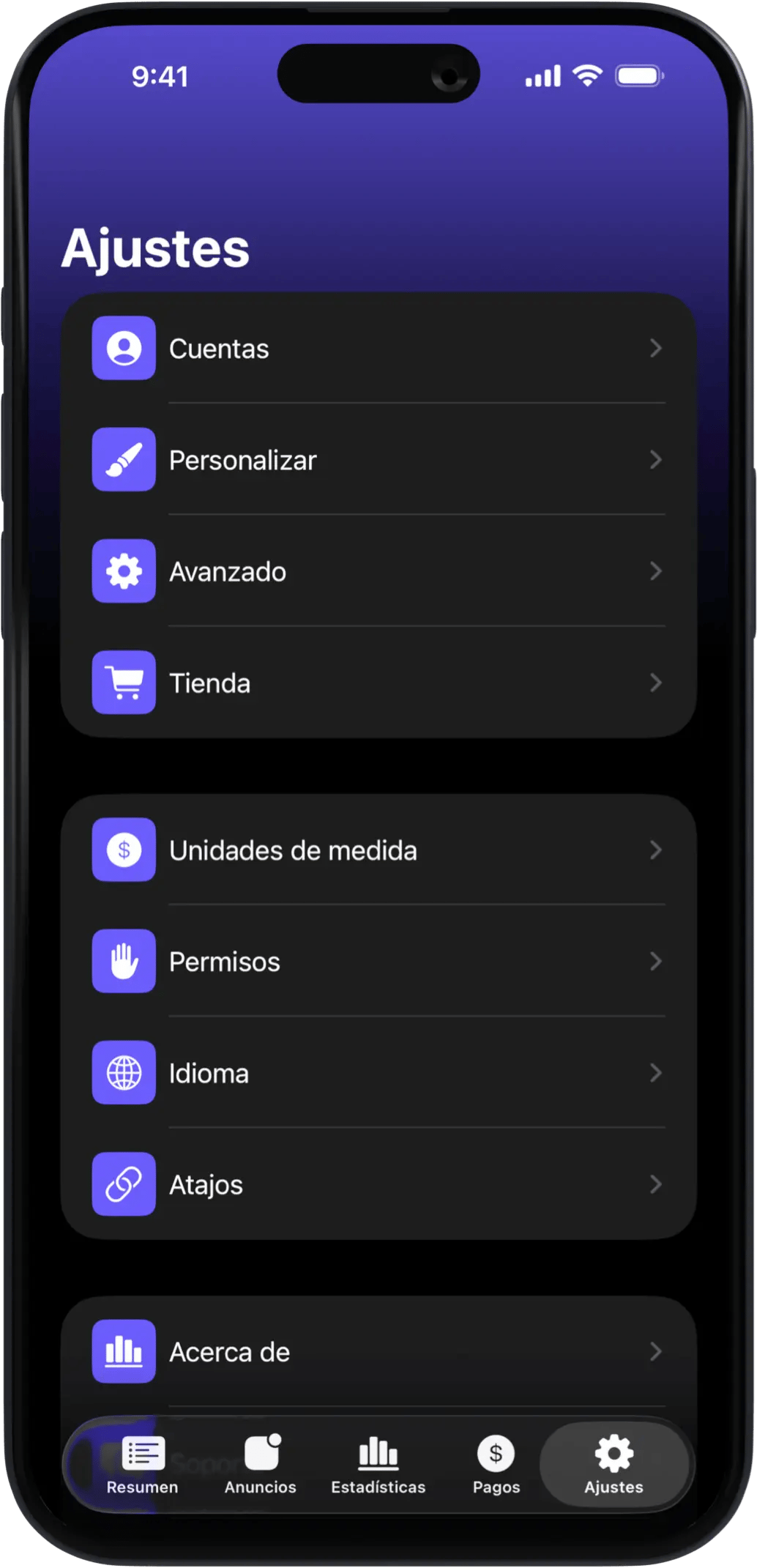Switch to the Resumen tab

[143, 1465]
